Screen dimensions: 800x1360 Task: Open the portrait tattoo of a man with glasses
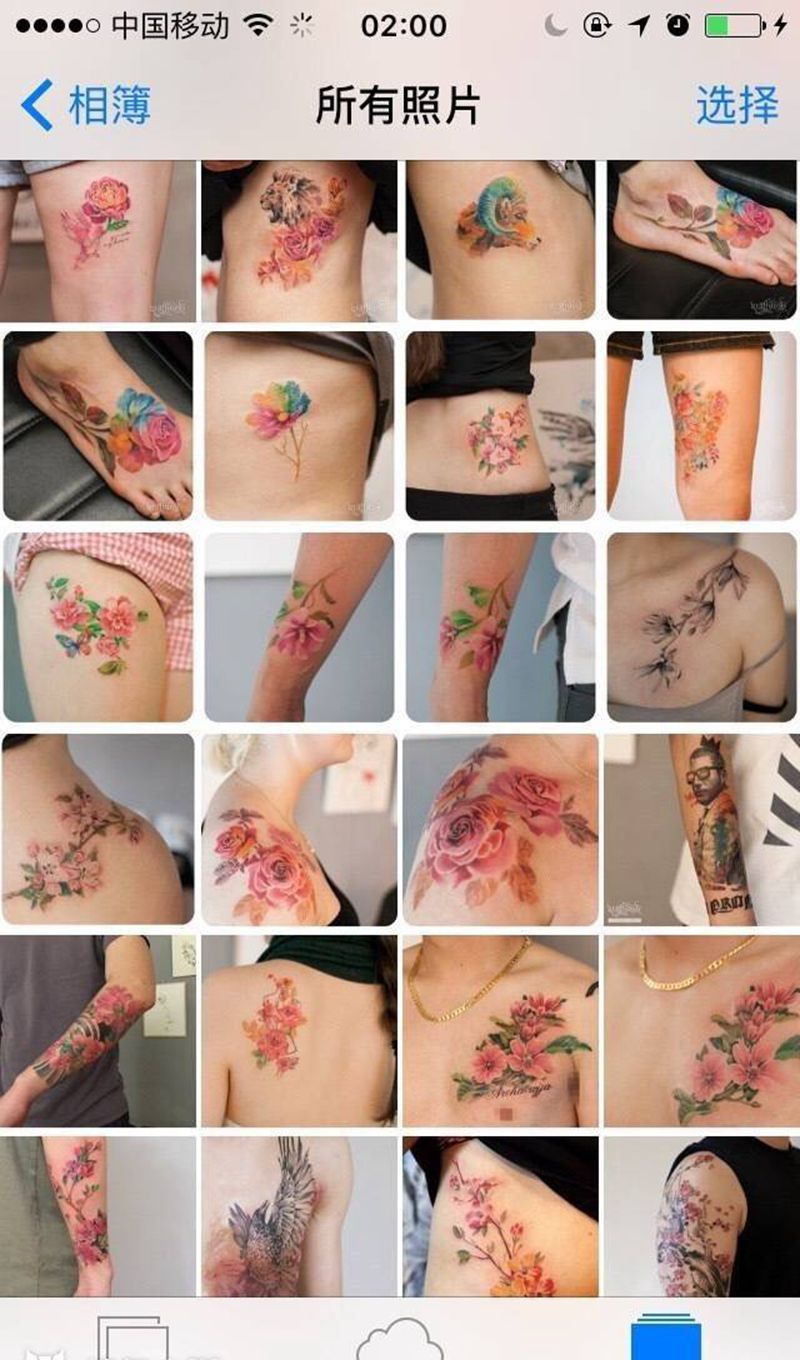pos(701,829)
